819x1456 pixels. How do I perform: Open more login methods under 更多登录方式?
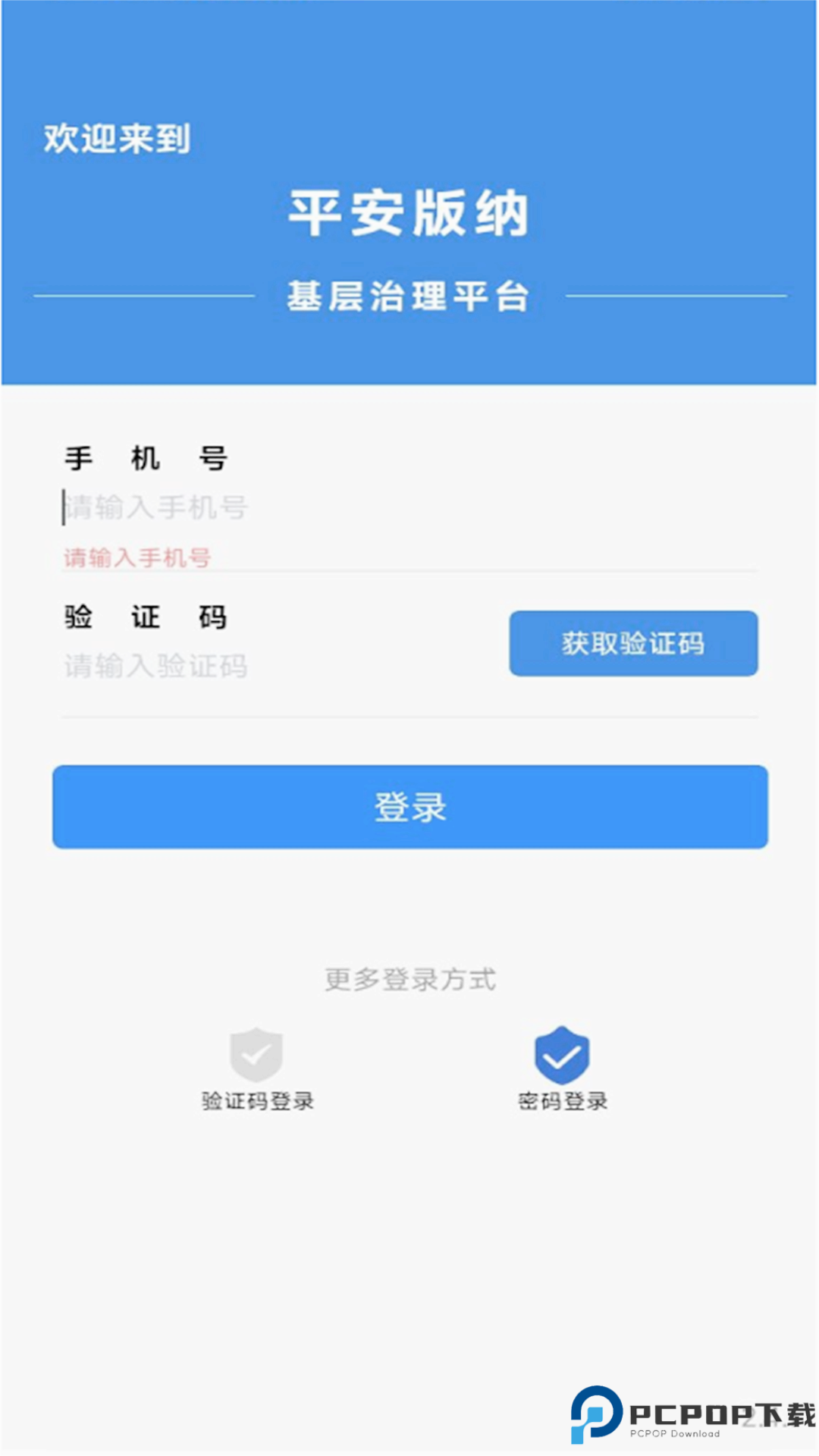pyautogui.click(x=409, y=980)
